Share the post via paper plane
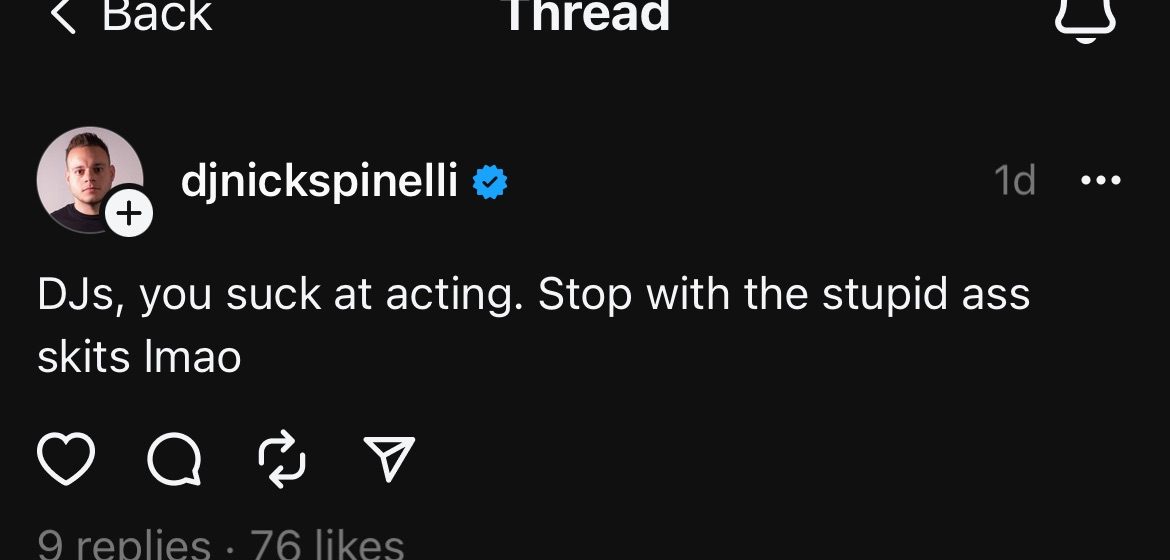The width and height of the screenshot is (1170, 560). coord(389,460)
